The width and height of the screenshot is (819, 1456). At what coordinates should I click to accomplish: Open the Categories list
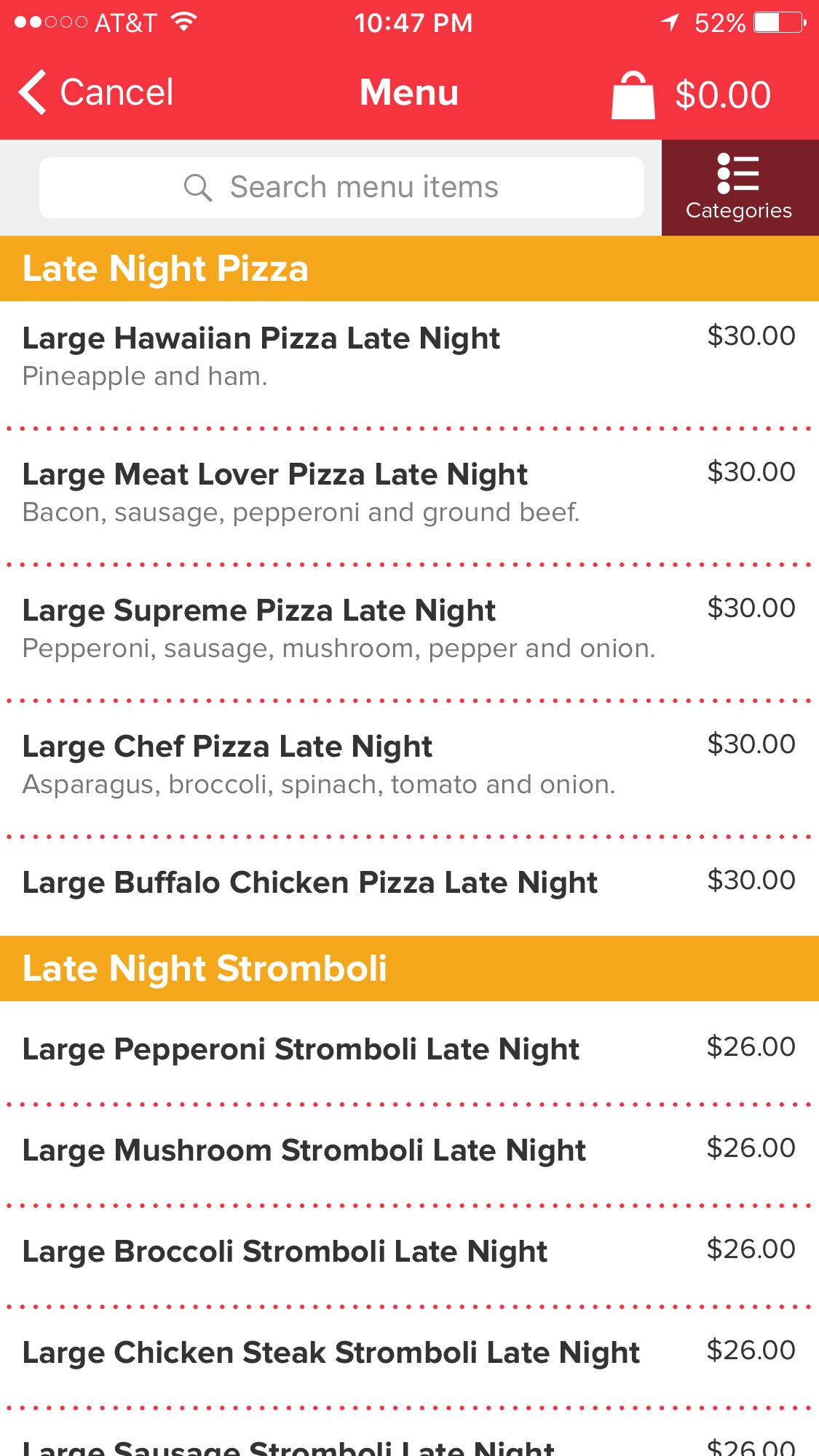(740, 188)
